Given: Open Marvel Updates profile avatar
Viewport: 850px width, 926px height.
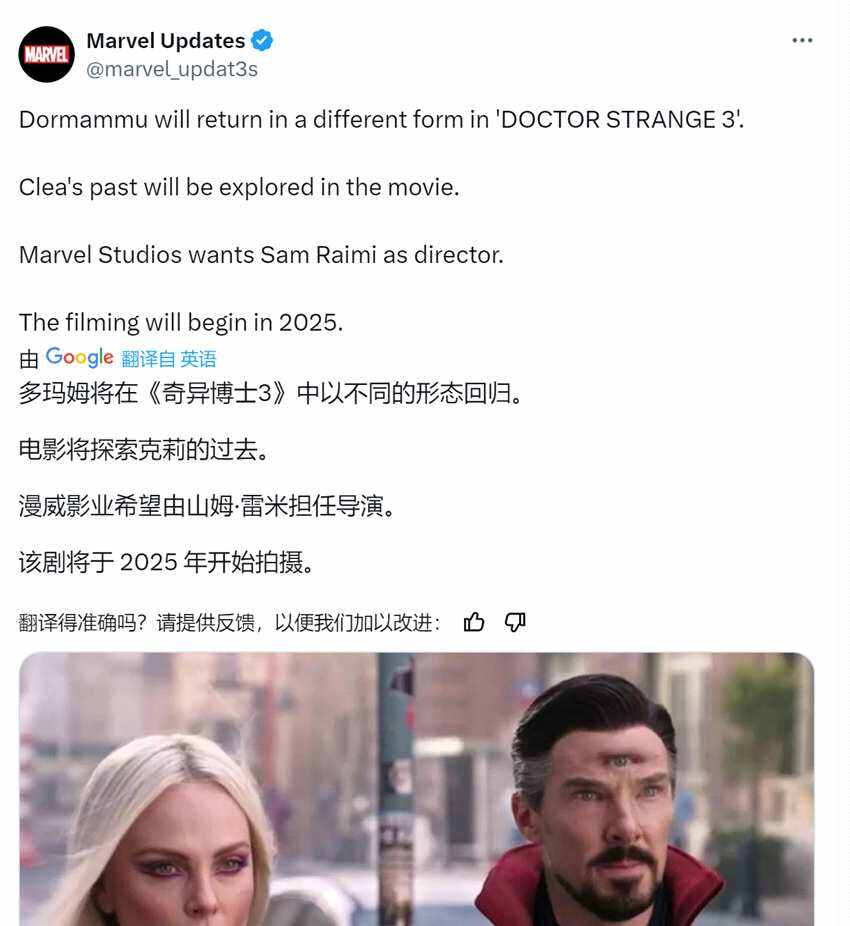Looking at the screenshot, I should (x=46, y=54).
